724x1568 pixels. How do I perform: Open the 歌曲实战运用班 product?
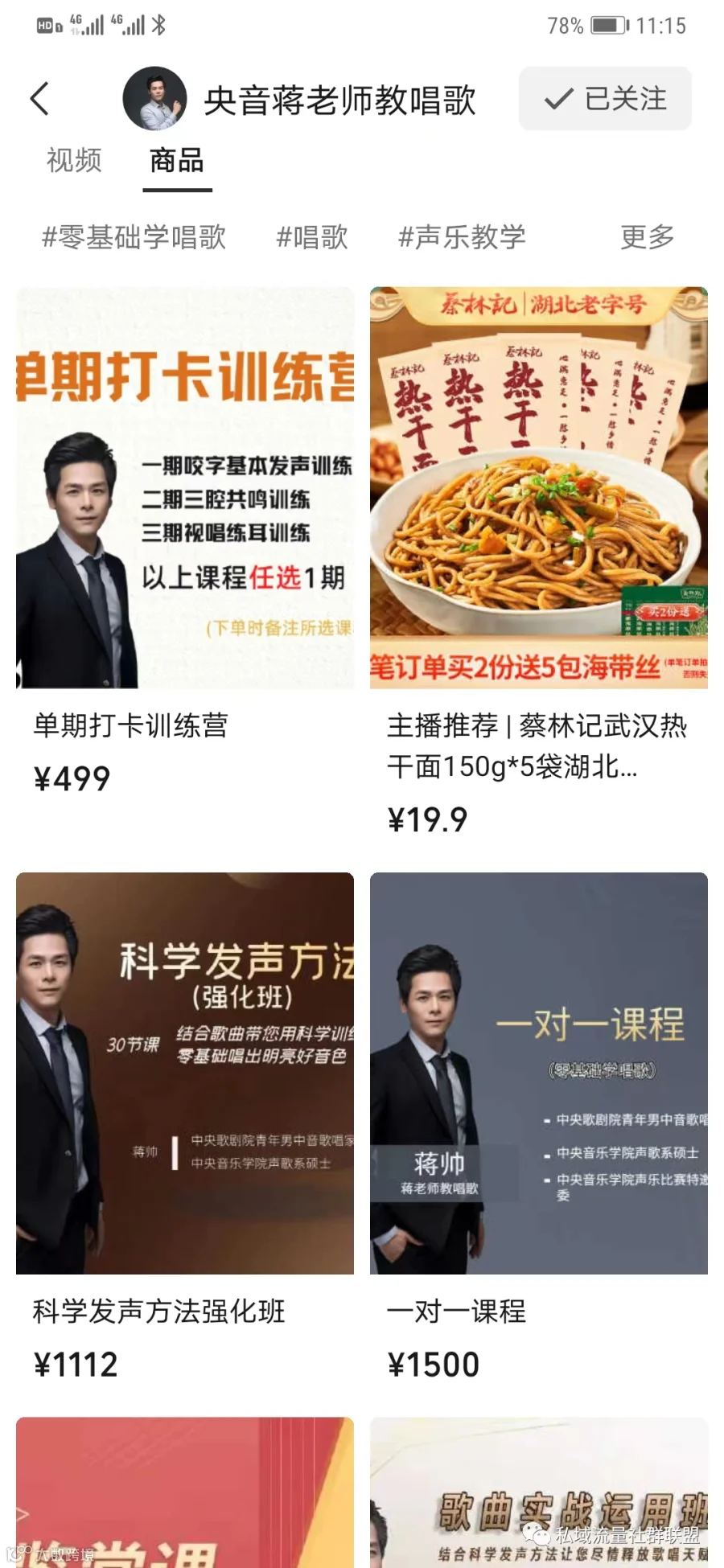coord(539,1492)
